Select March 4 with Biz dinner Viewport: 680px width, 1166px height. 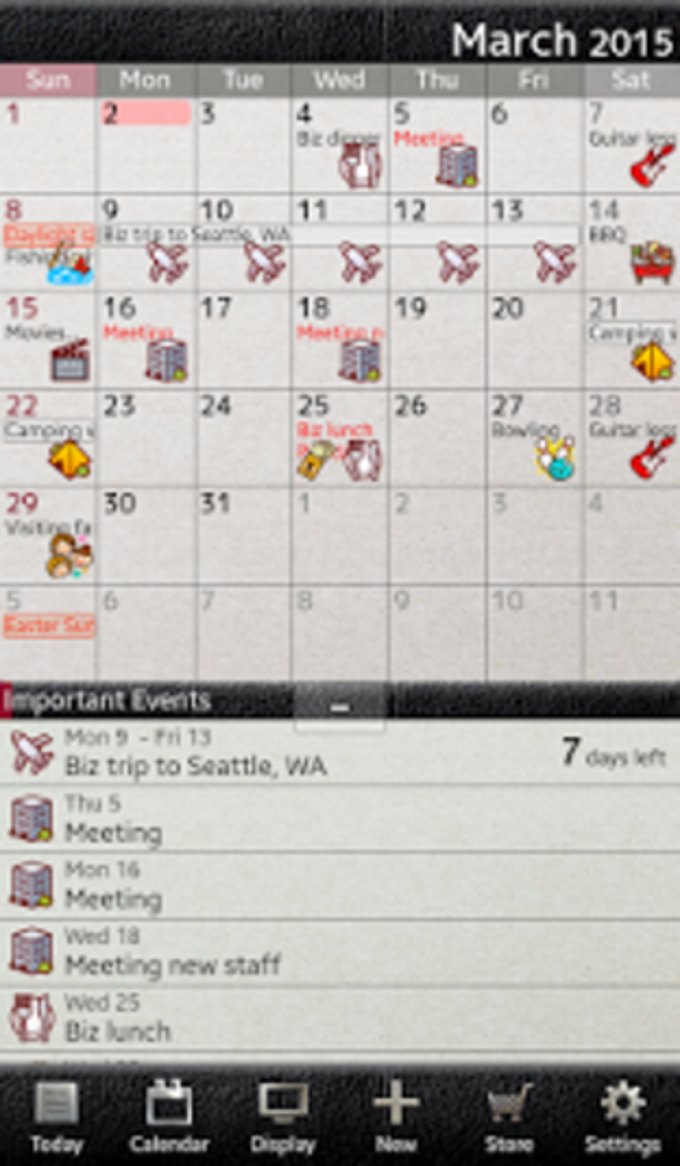coord(339,145)
